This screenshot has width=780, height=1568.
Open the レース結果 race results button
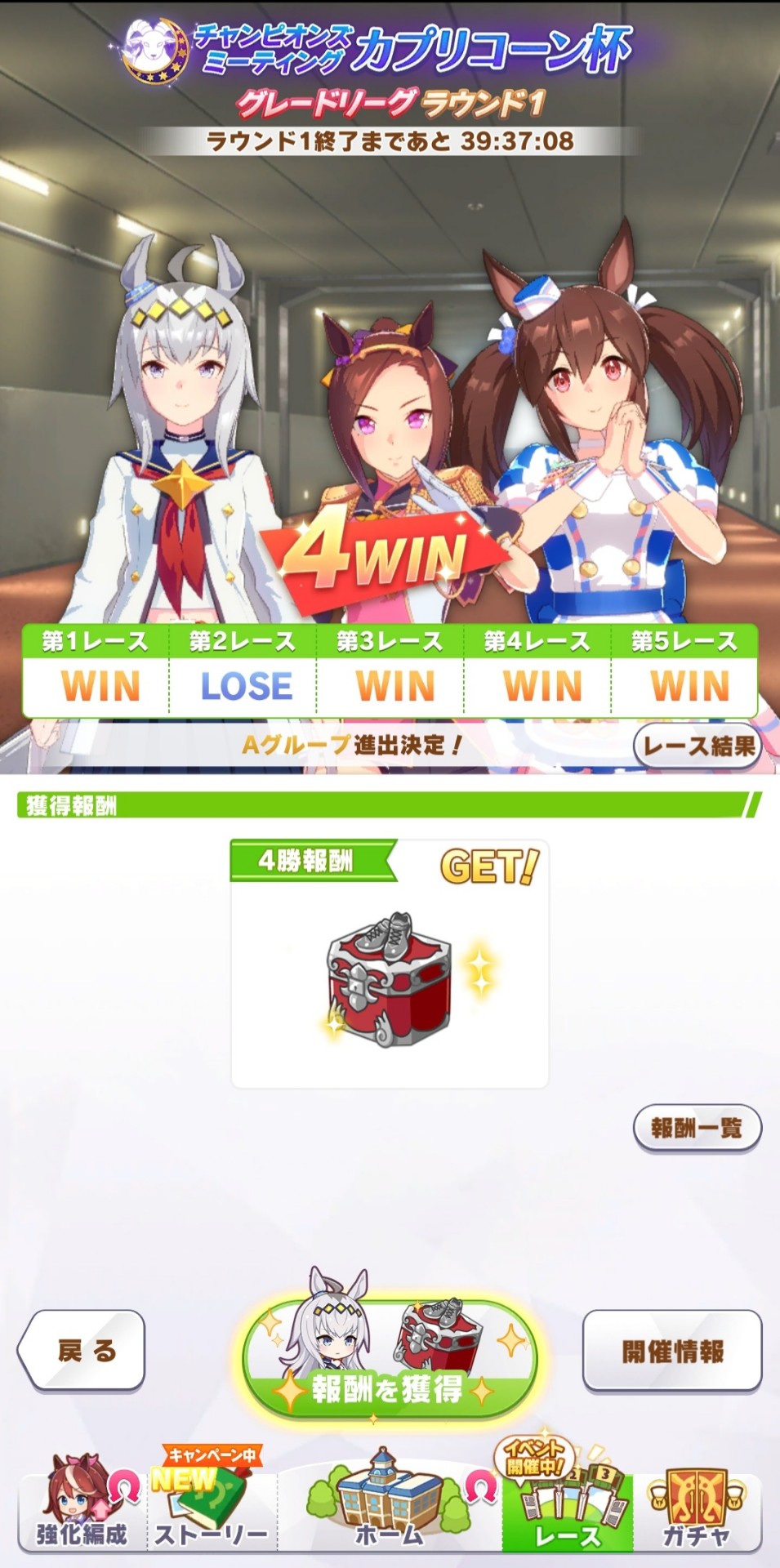pos(697,746)
